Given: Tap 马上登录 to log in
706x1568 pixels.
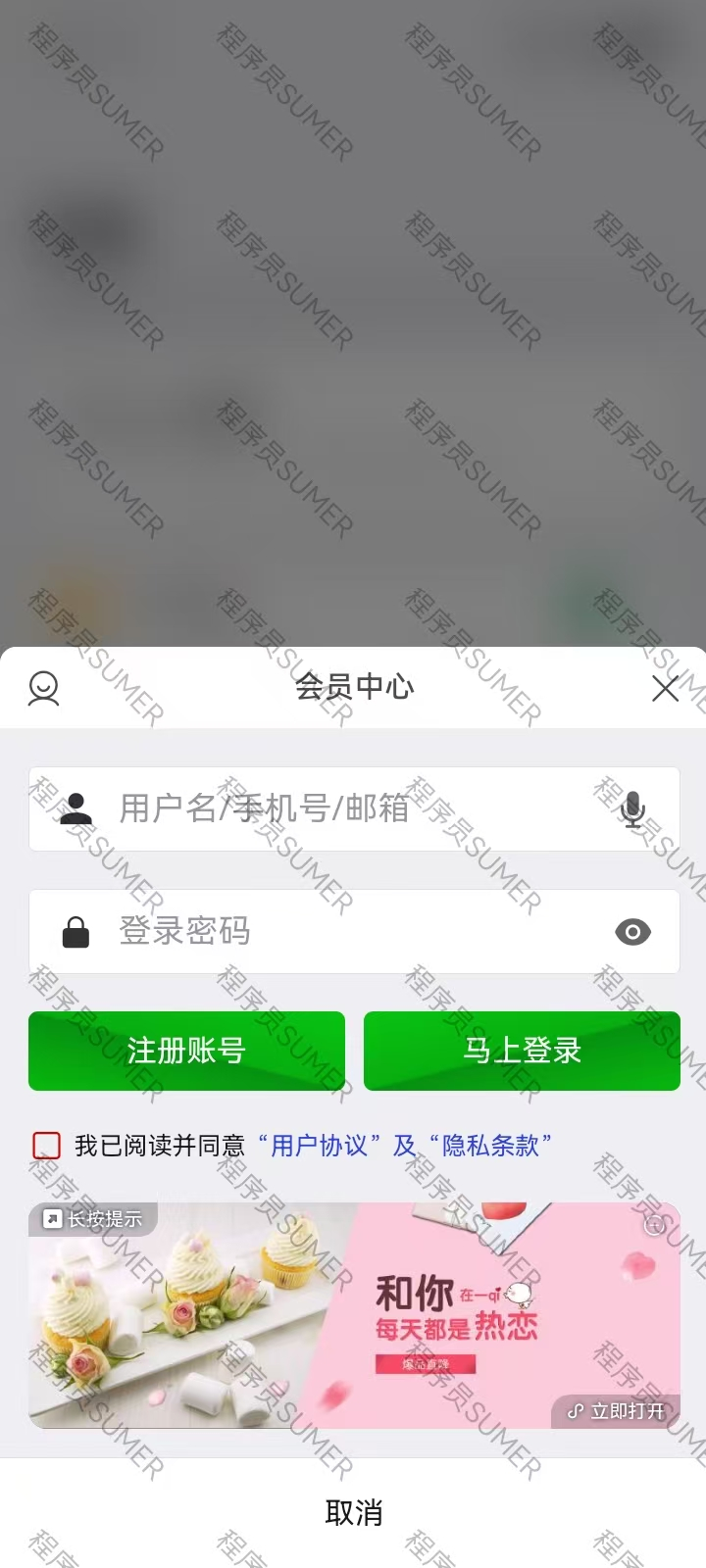Looking at the screenshot, I should click(522, 1051).
